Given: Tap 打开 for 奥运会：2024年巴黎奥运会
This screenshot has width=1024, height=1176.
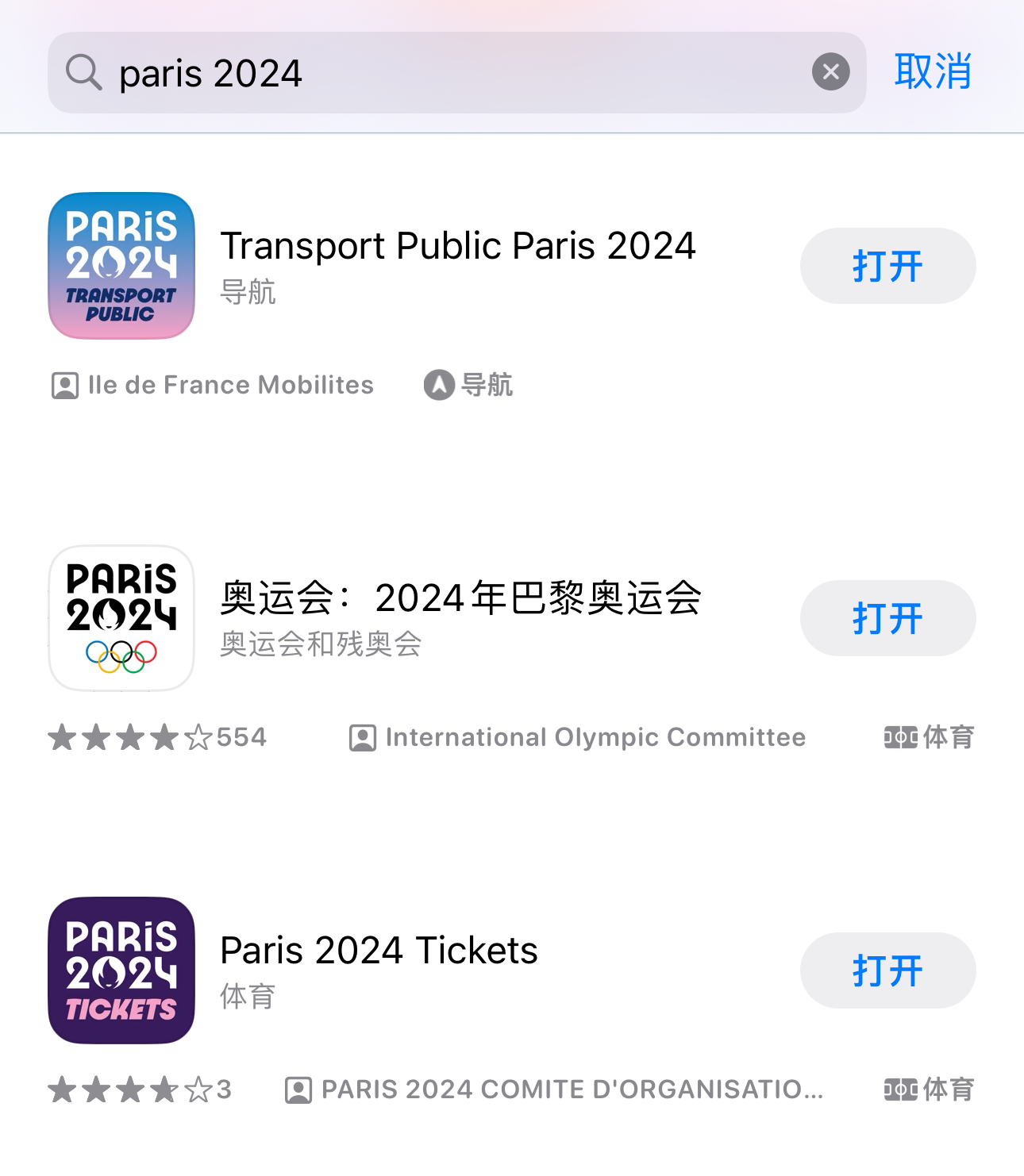Looking at the screenshot, I should point(887,618).
